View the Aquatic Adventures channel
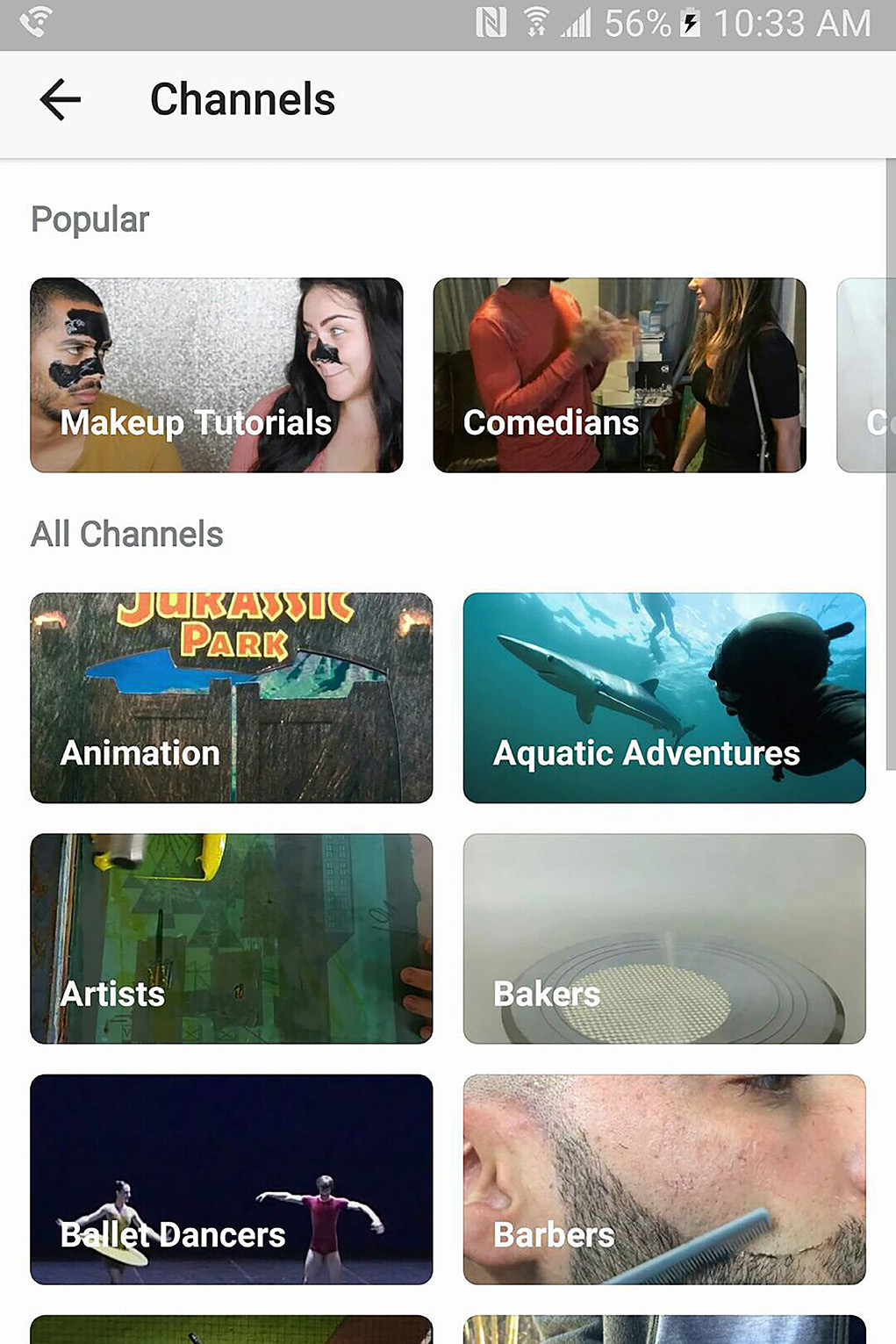This screenshot has width=896, height=1344. tap(664, 698)
